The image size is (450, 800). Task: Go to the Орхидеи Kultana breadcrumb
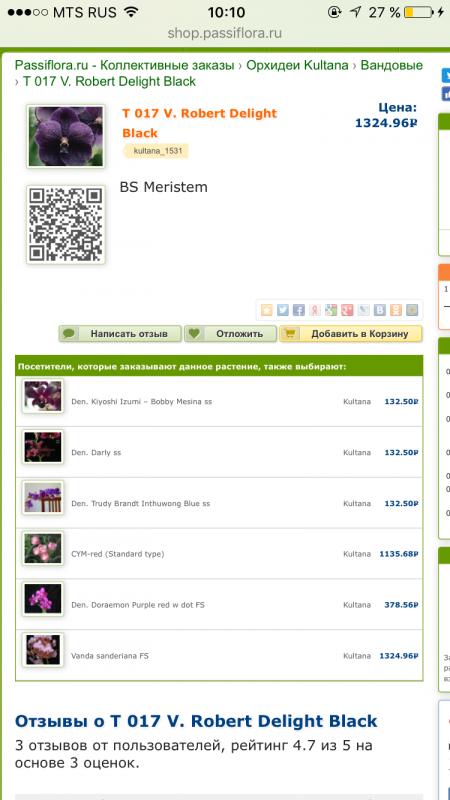297,65
